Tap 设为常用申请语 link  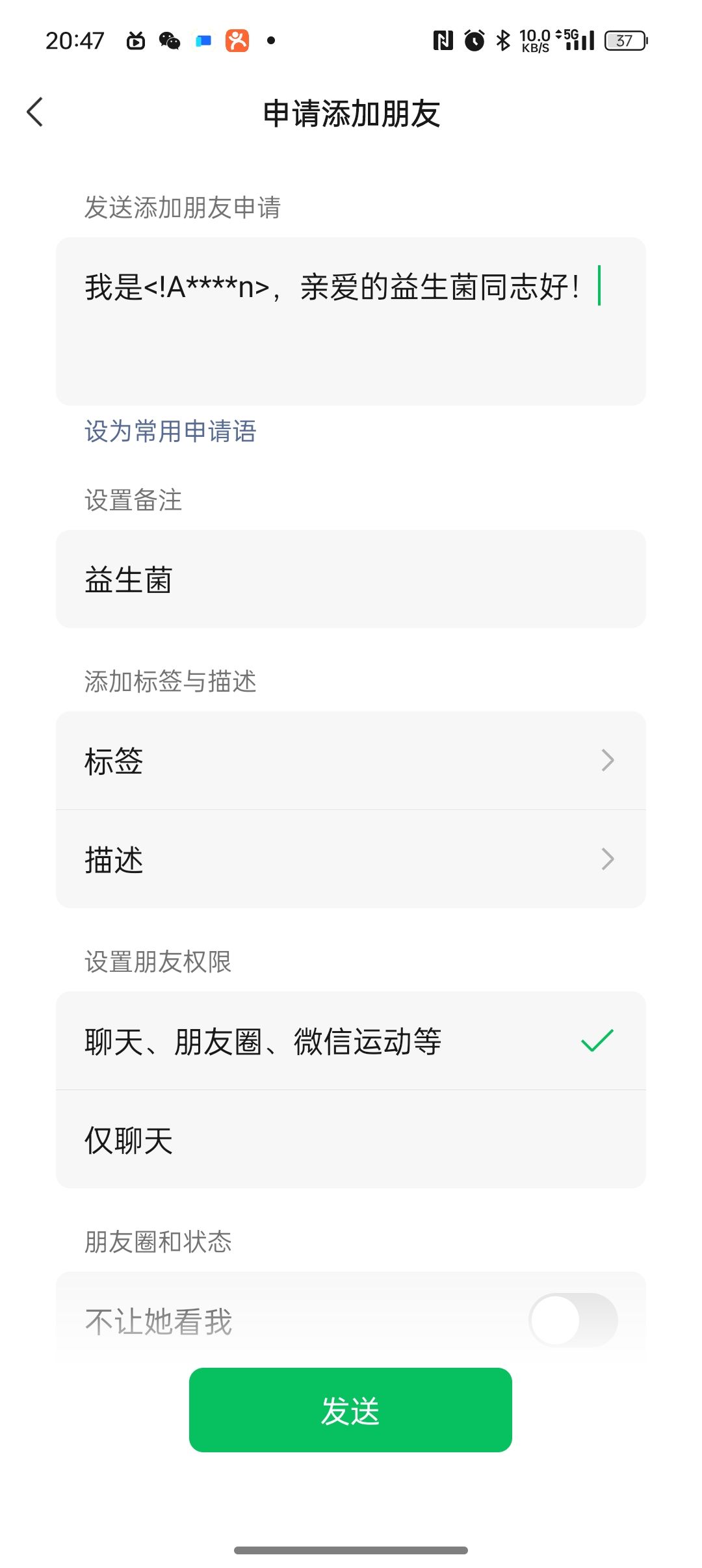pyautogui.click(x=170, y=431)
